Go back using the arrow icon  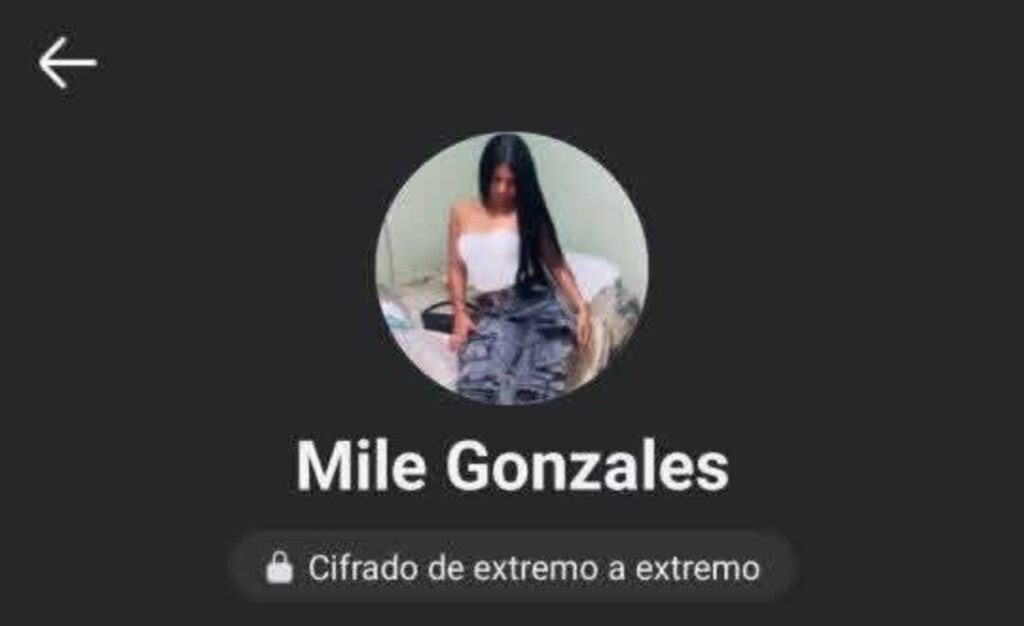[x=67, y=63]
